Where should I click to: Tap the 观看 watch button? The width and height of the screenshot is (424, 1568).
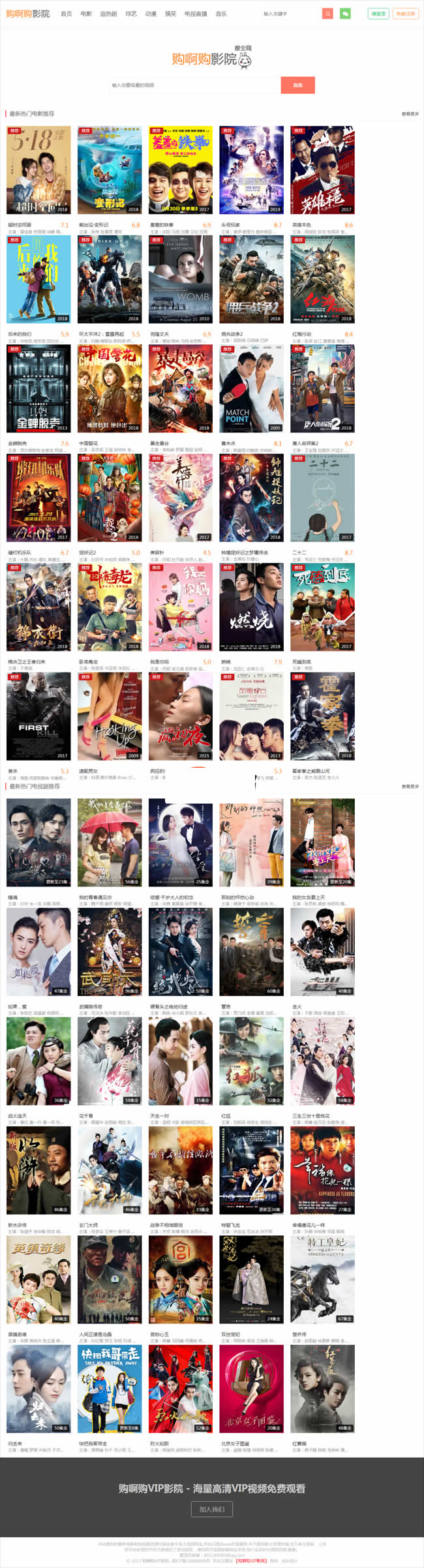[x=298, y=85]
